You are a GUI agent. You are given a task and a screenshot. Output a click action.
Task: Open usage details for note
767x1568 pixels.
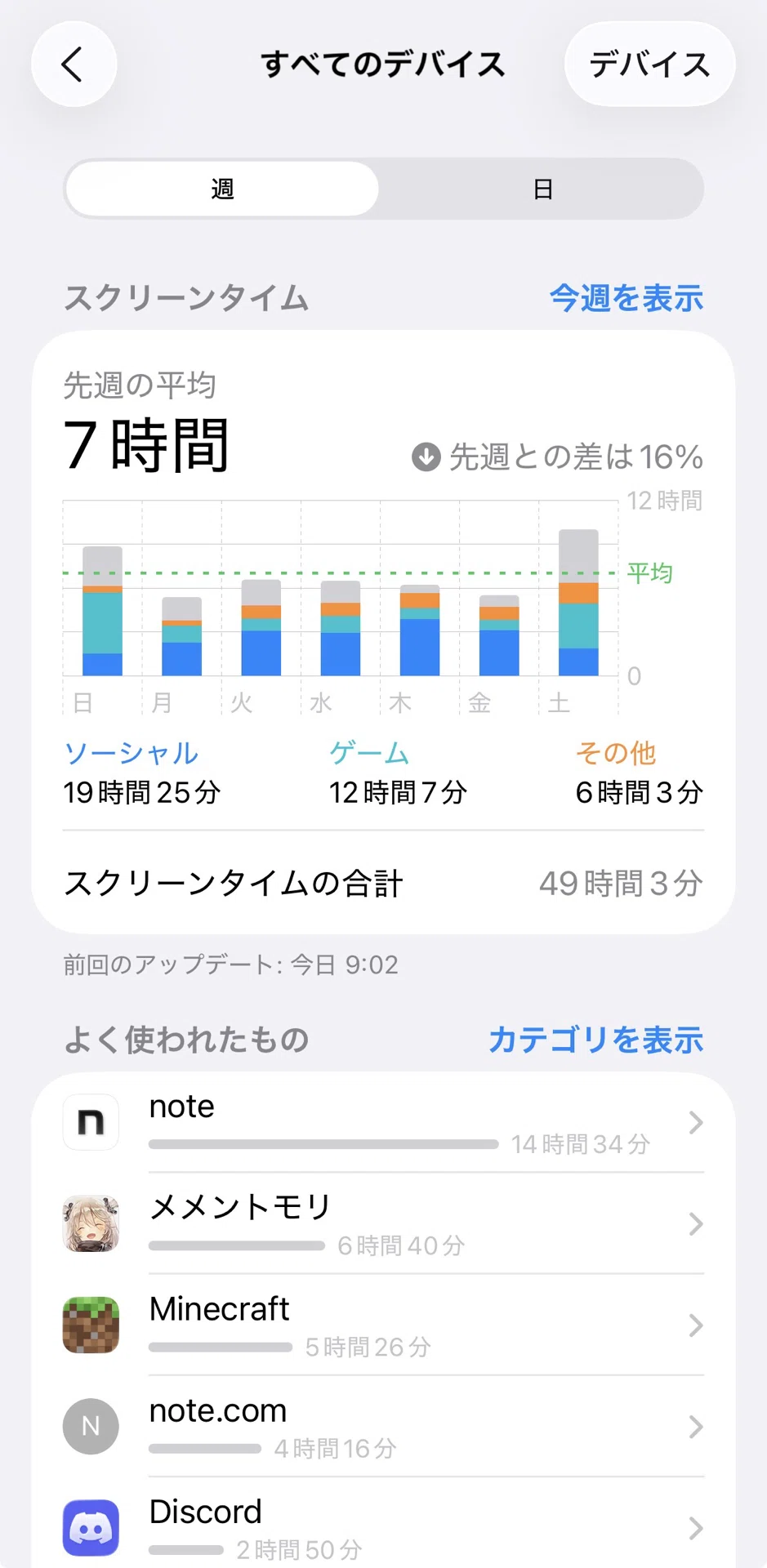pos(383,1122)
